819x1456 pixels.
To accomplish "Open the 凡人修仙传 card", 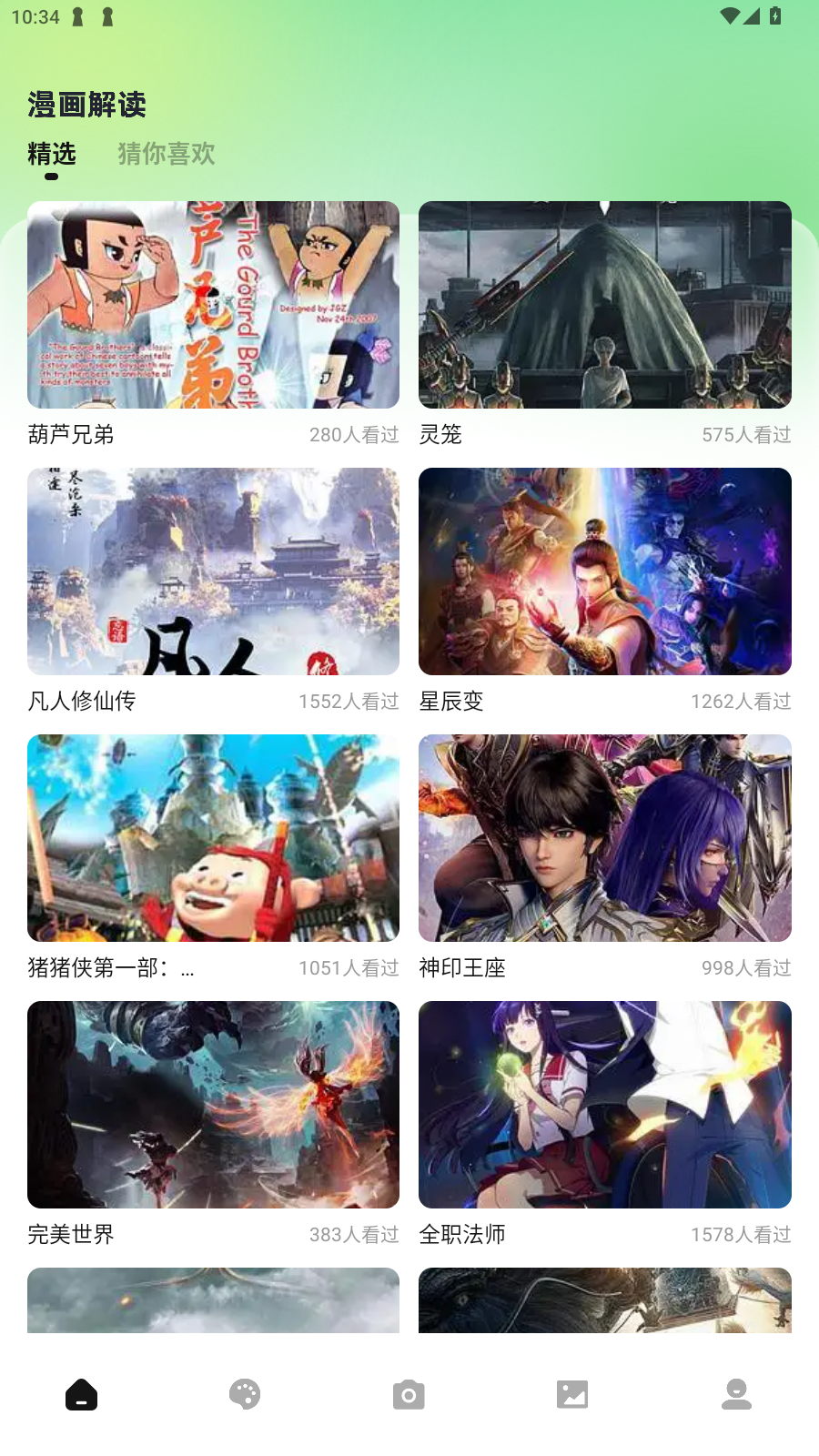I will pos(213,571).
